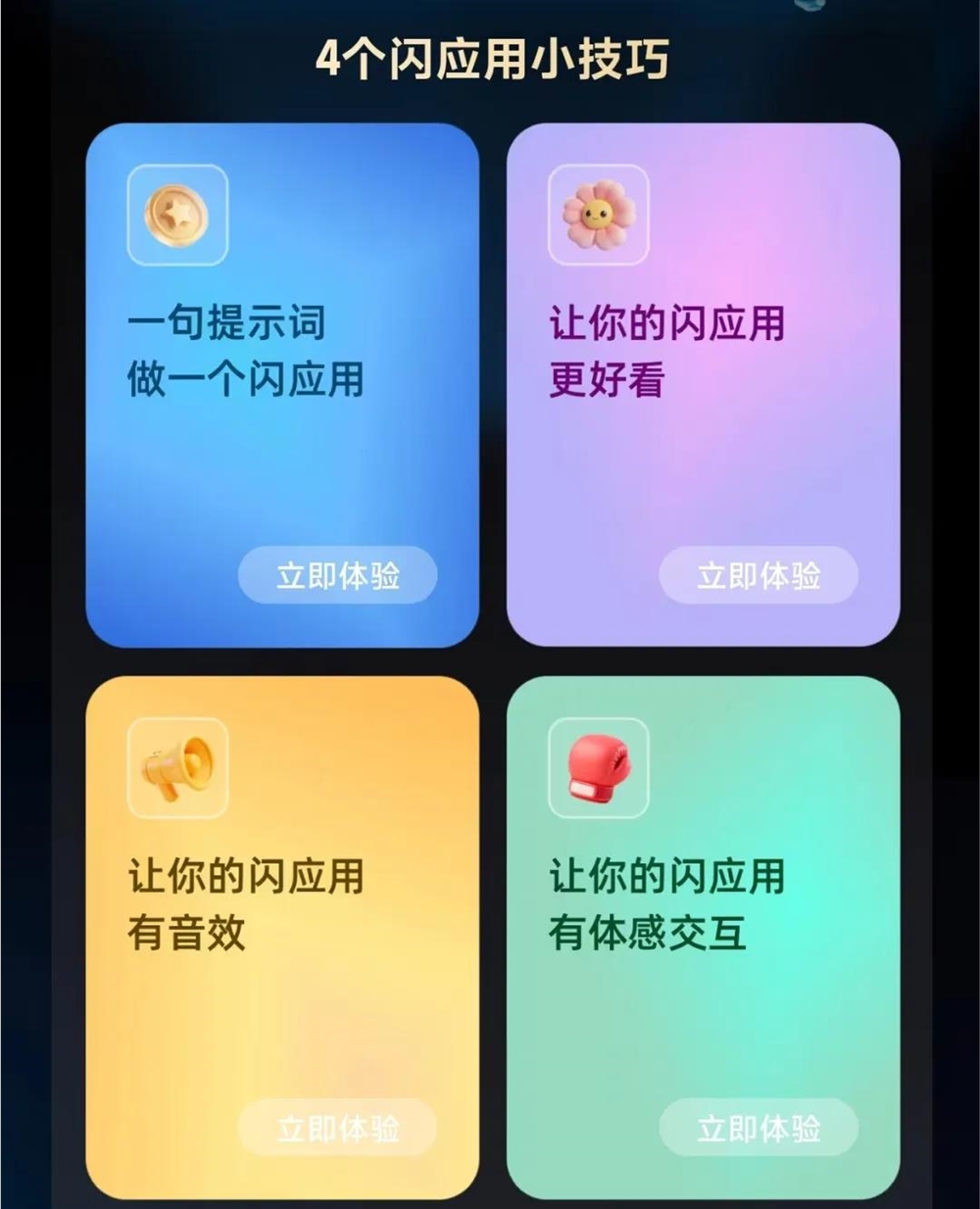Click the icon on the green card
This screenshot has height=1209, width=980.
tap(599, 769)
